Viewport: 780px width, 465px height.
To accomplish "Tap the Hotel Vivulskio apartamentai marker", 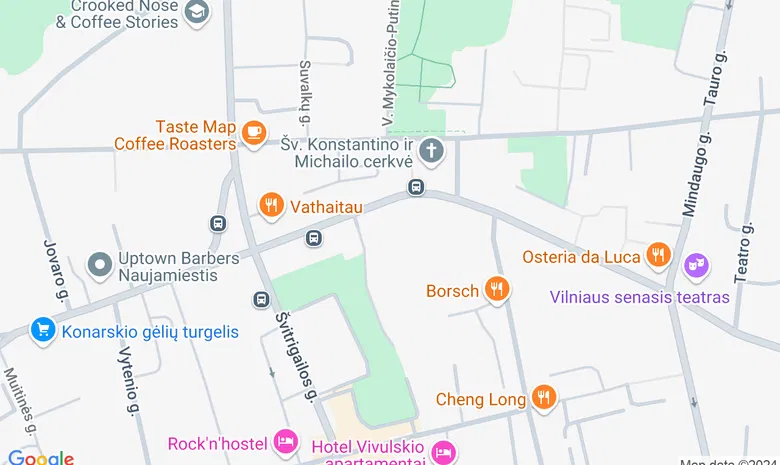I will pos(443,452).
